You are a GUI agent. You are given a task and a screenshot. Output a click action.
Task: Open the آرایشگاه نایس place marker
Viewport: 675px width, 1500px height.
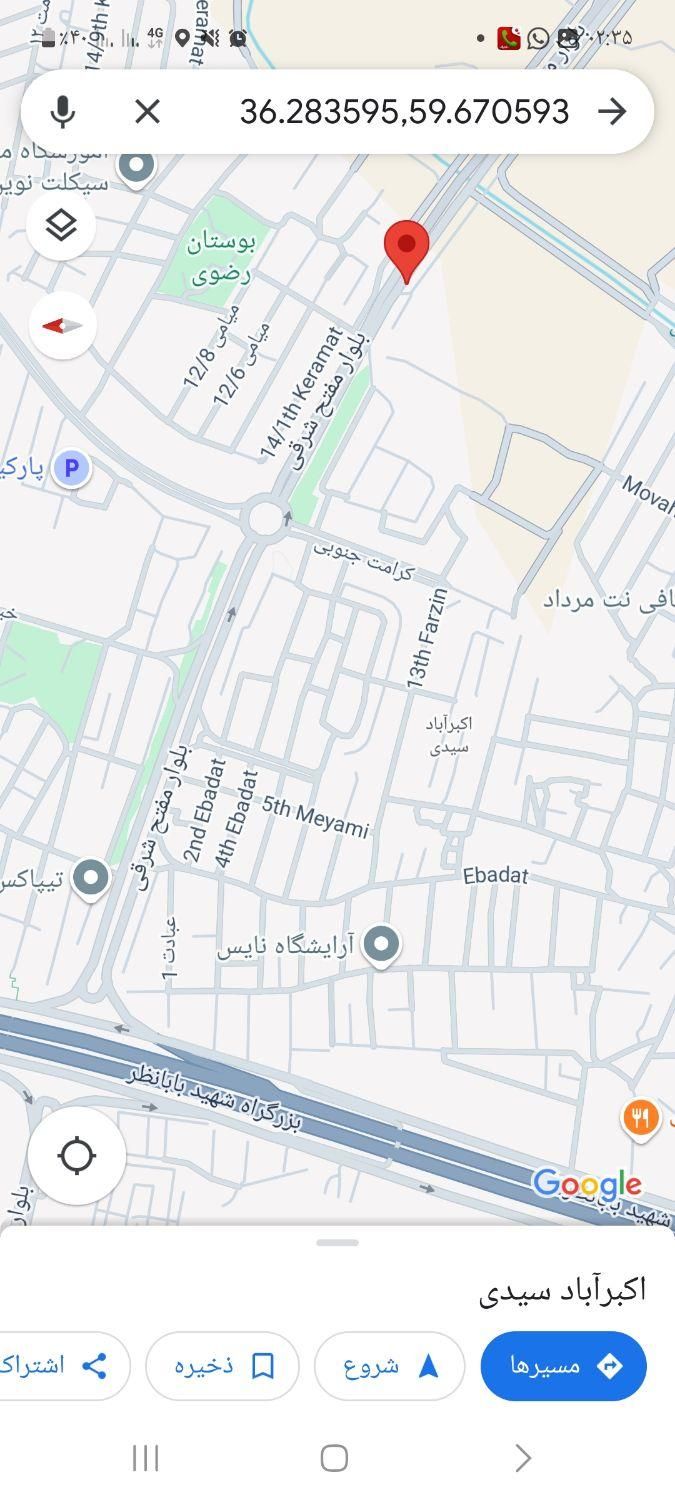pos(380,944)
